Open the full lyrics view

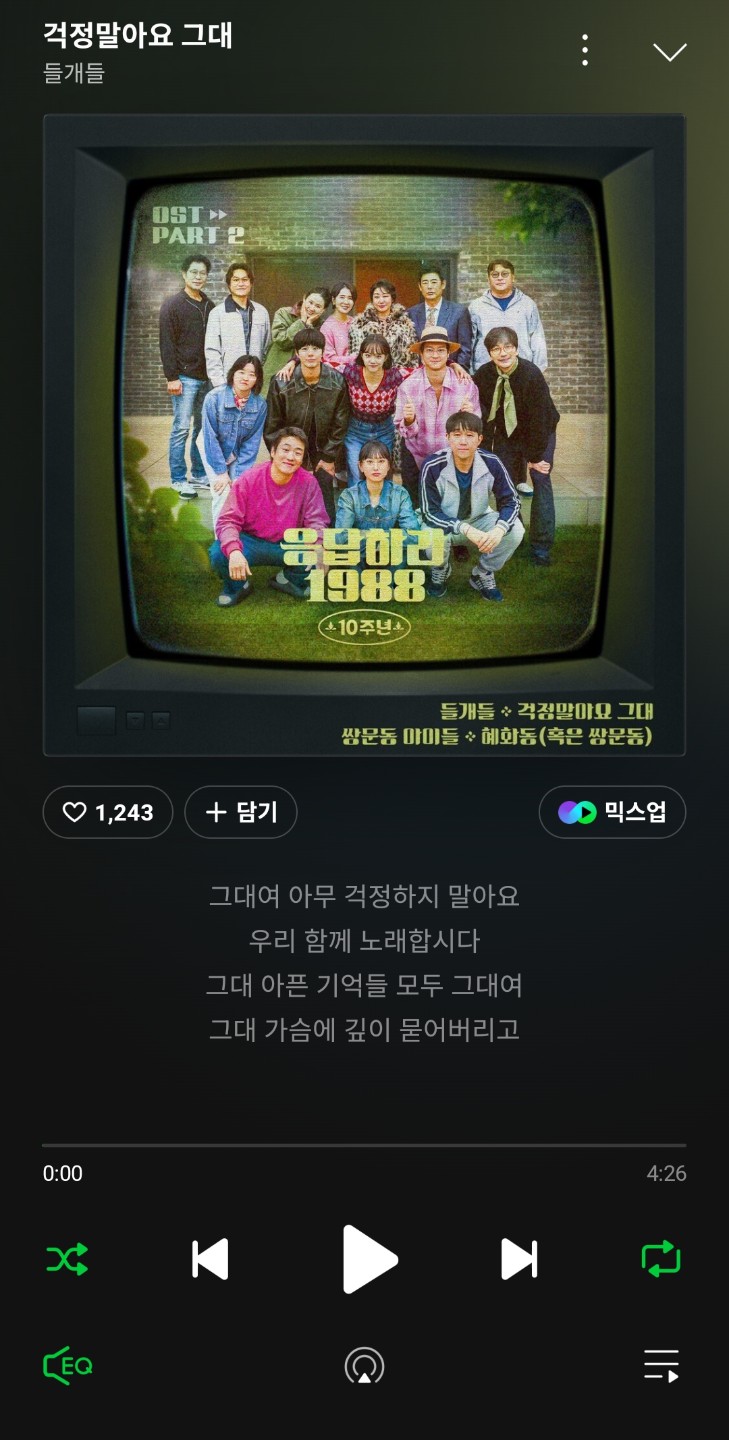(364, 962)
